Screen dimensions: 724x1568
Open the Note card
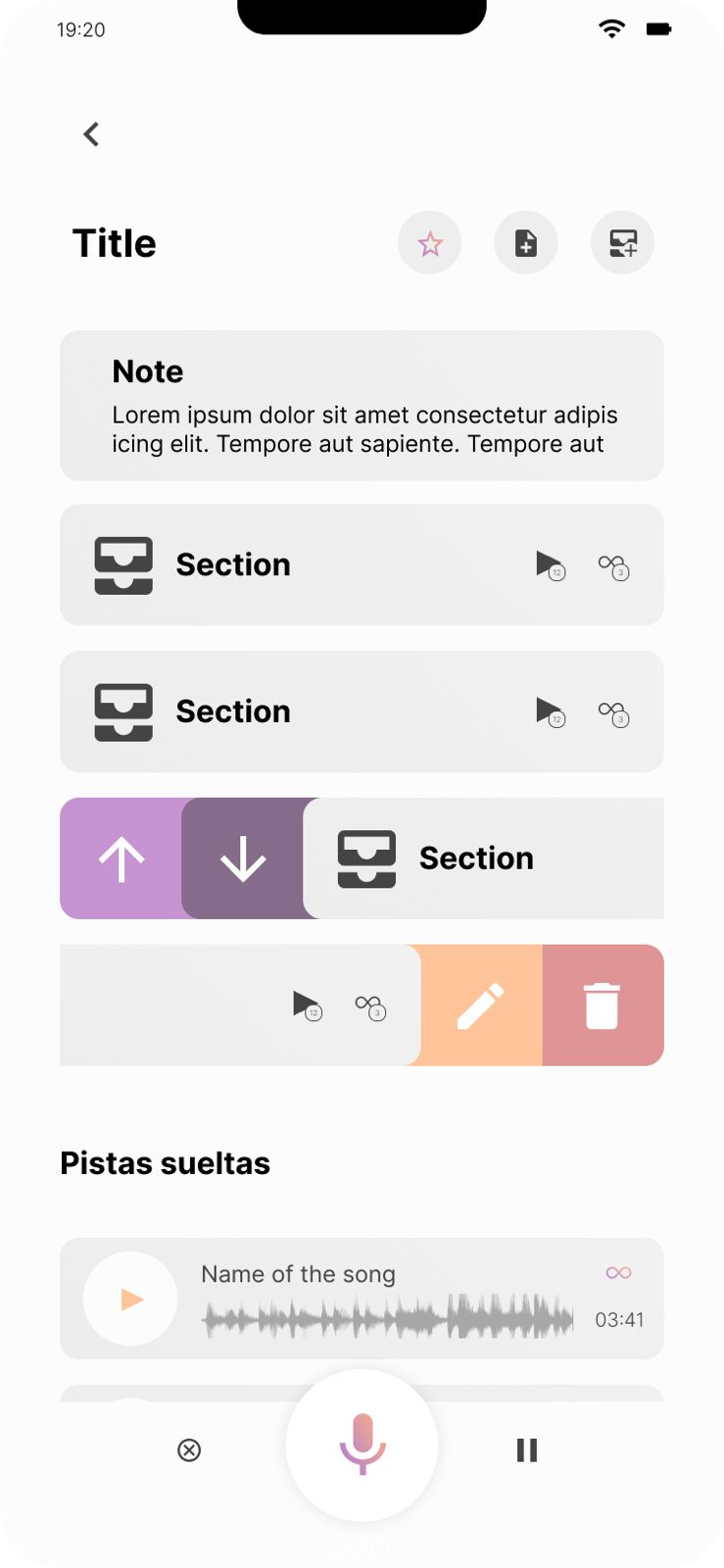click(x=362, y=406)
